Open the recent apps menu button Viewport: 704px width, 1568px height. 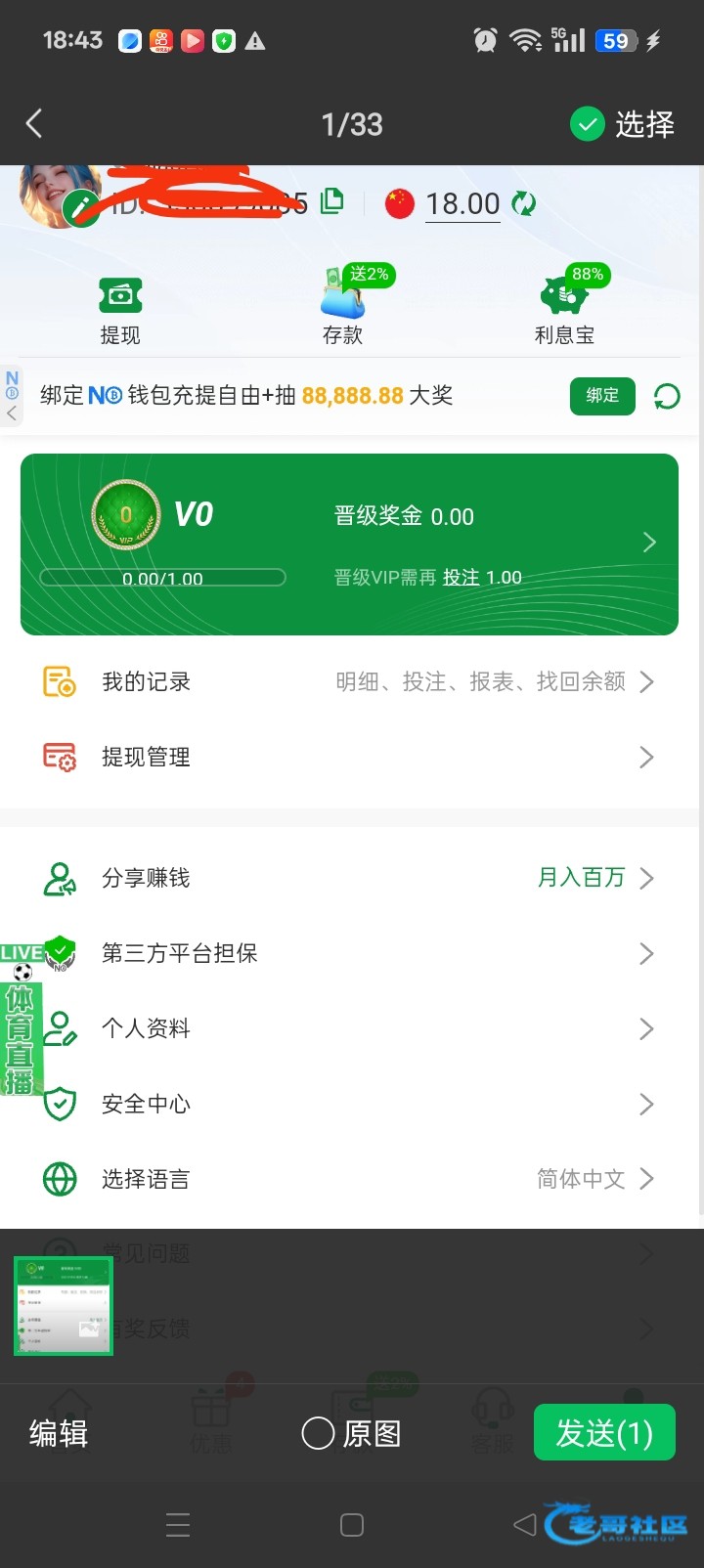[178, 1525]
